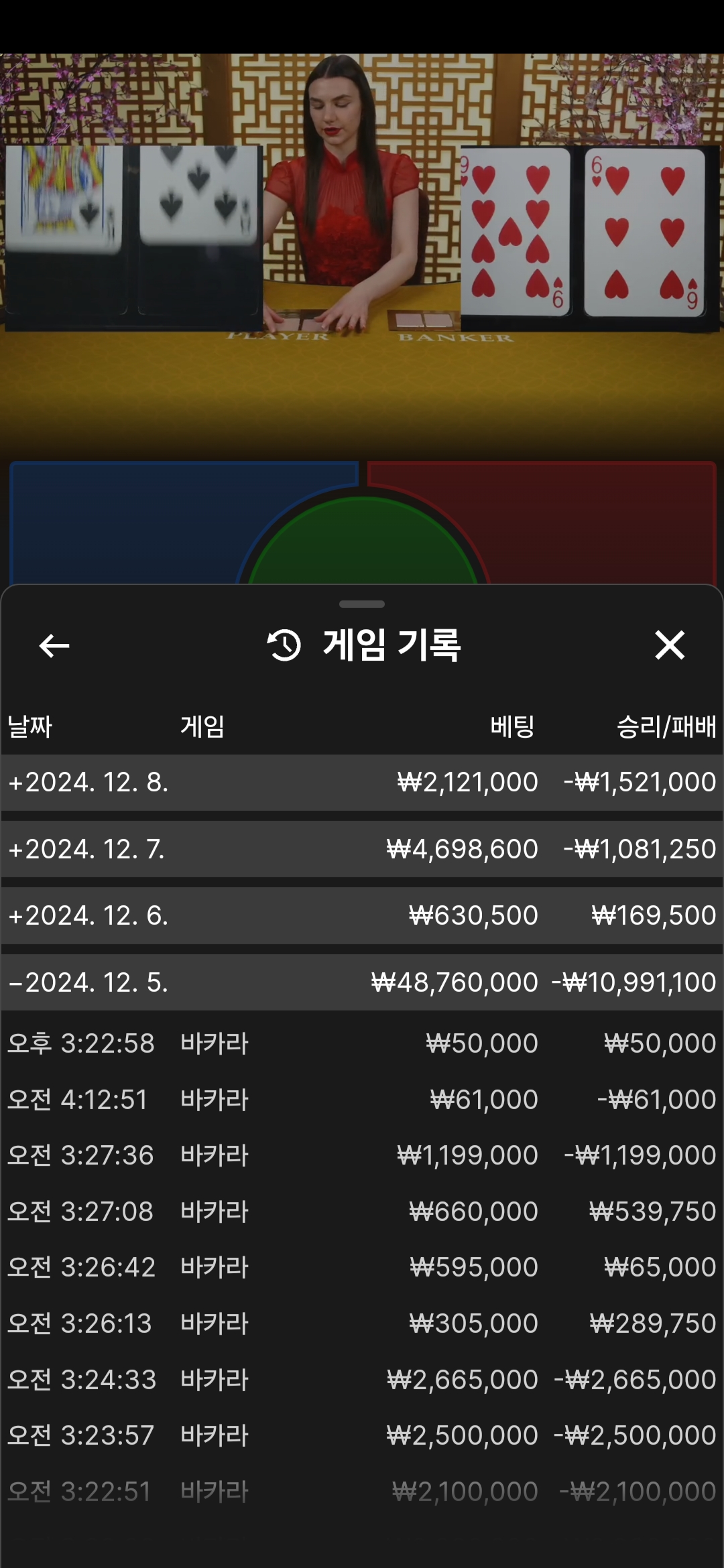Collapse the 2024. 12. 5. date row
Image resolution: width=724 pixels, height=1568 pixels.
(362, 982)
